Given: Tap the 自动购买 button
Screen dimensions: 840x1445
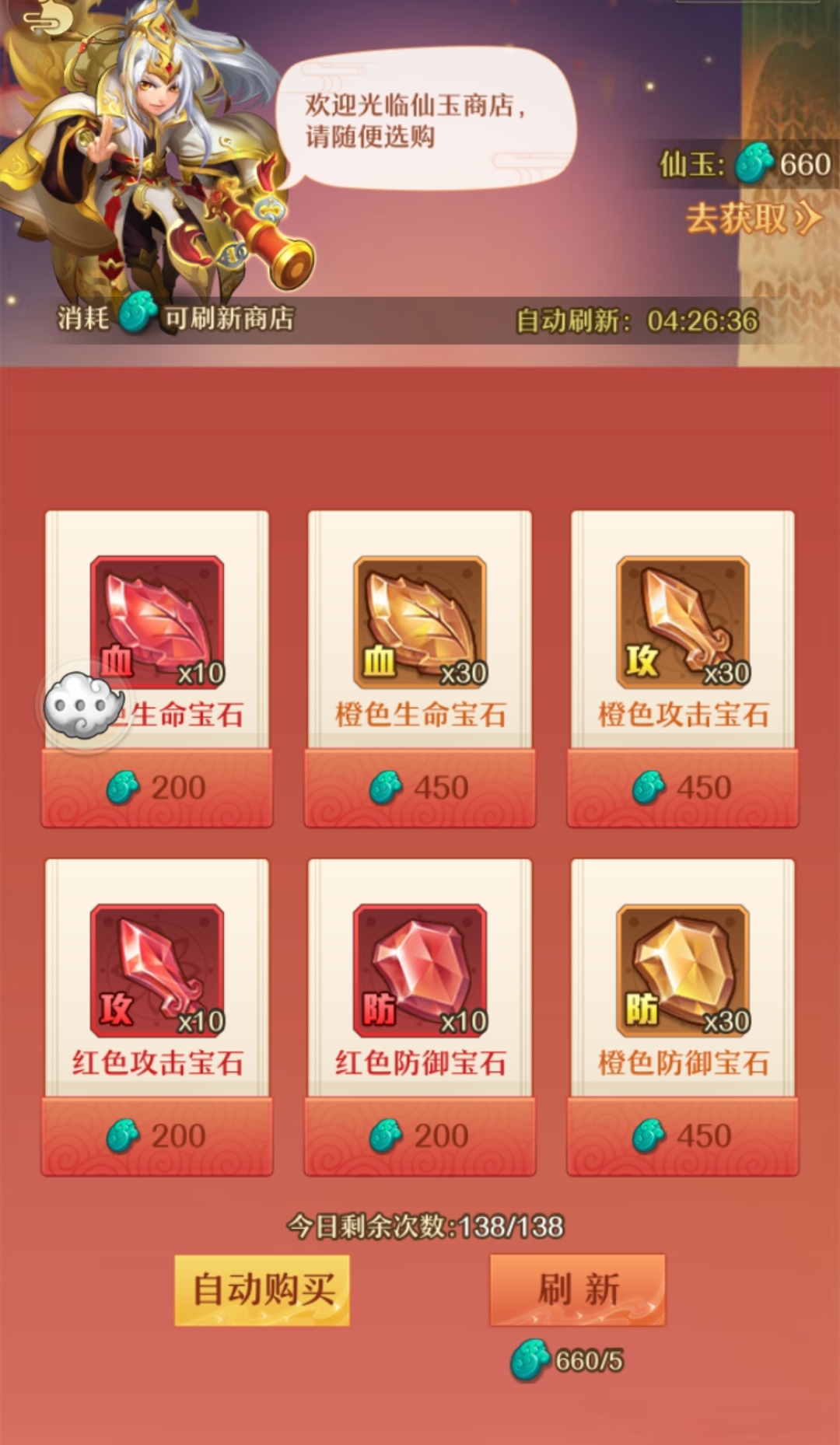Looking at the screenshot, I should tap(262, 1289).
